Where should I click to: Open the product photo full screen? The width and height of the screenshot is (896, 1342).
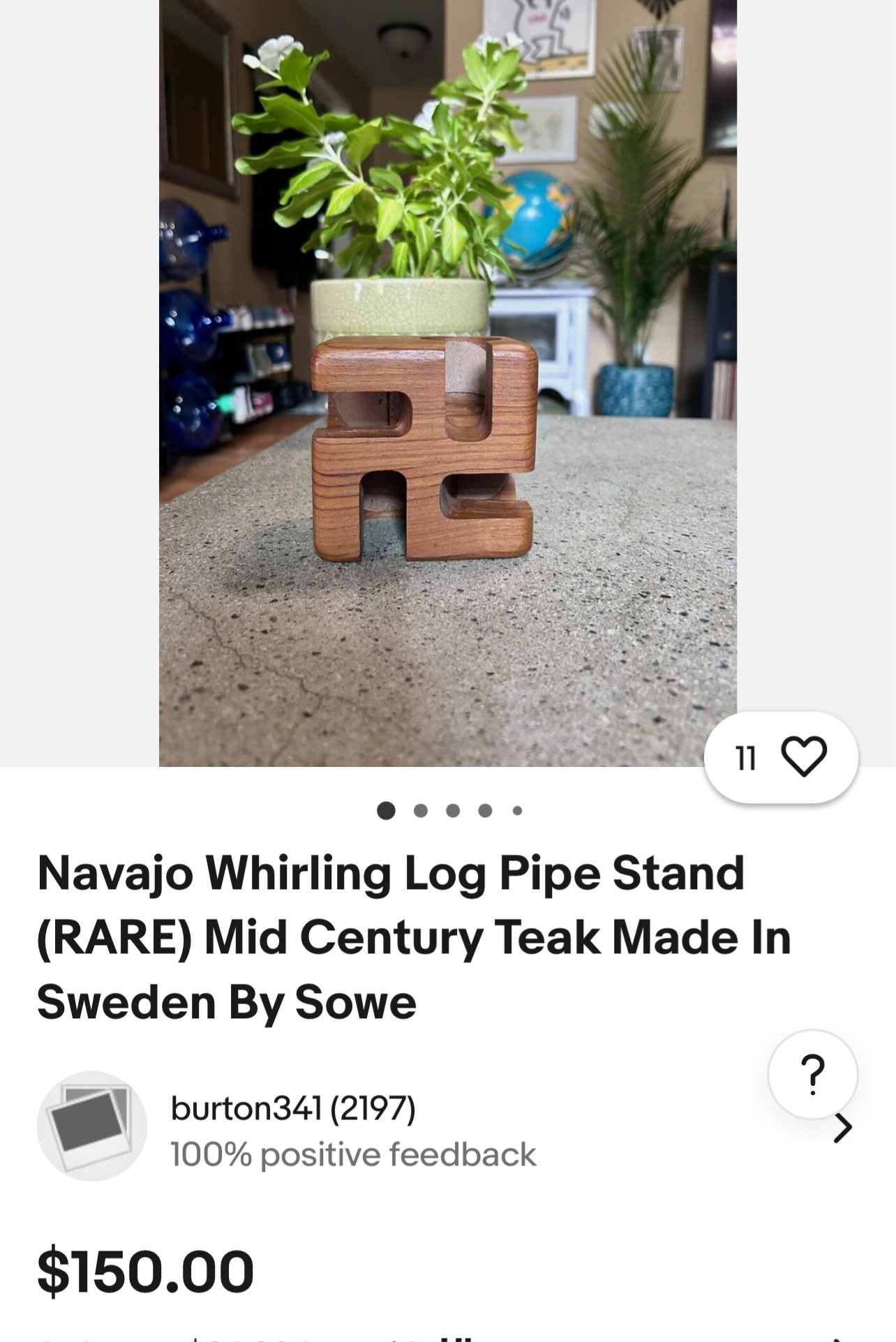click(447, 382)
